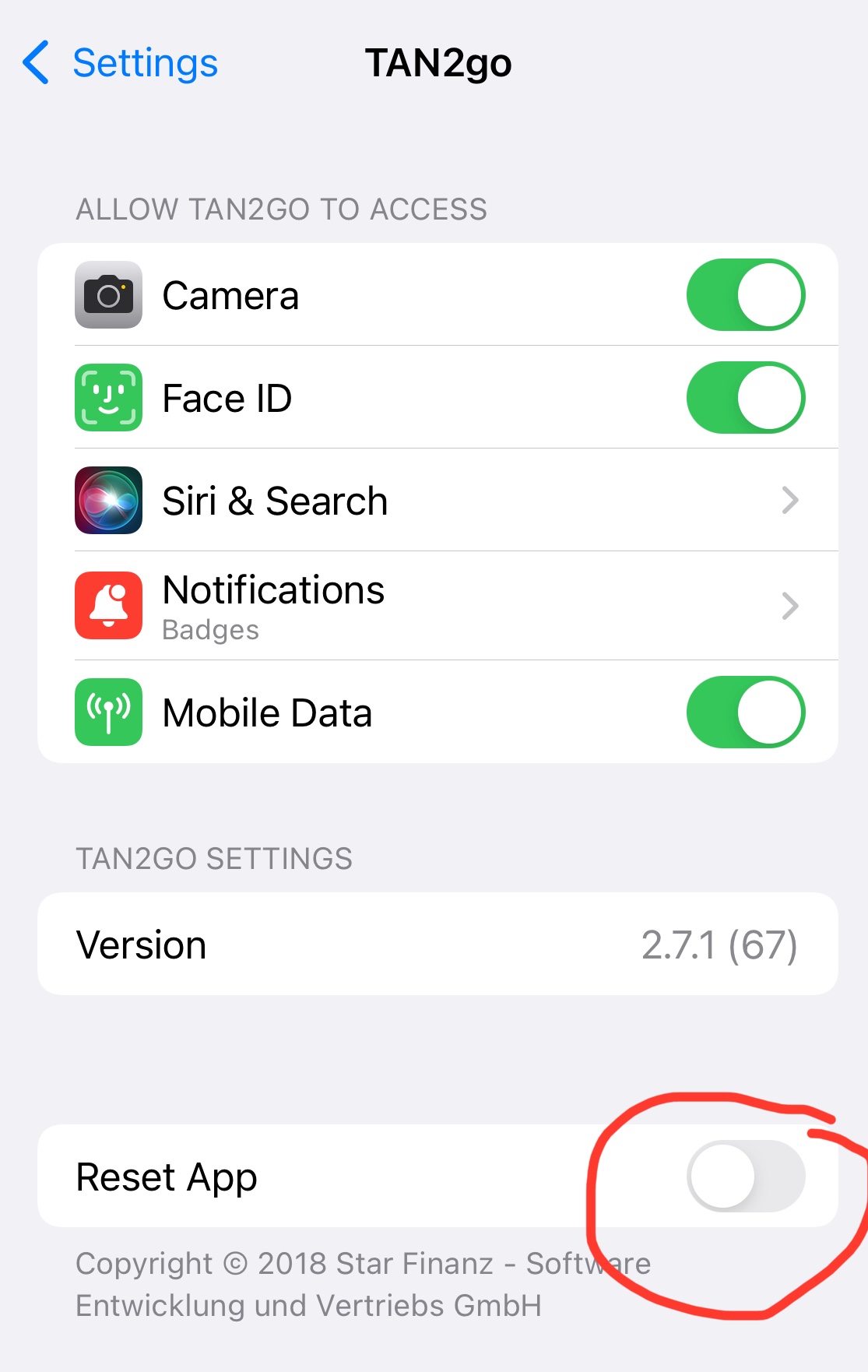868x1372 pixels.
Task: Disable Camera access for TAN2go
Action: pos(745,295)
